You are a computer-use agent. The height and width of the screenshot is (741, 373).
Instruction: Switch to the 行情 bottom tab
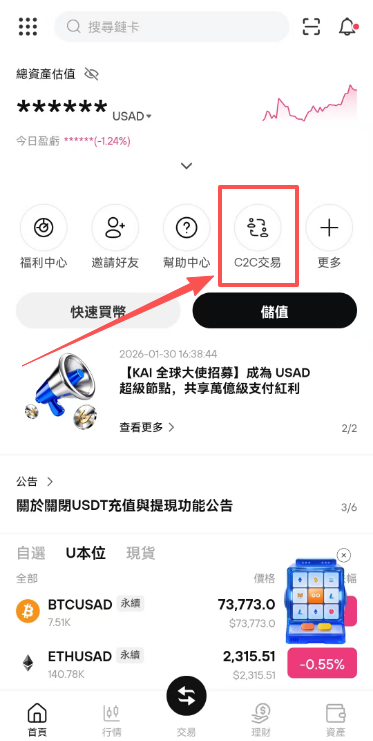[112, 720]
